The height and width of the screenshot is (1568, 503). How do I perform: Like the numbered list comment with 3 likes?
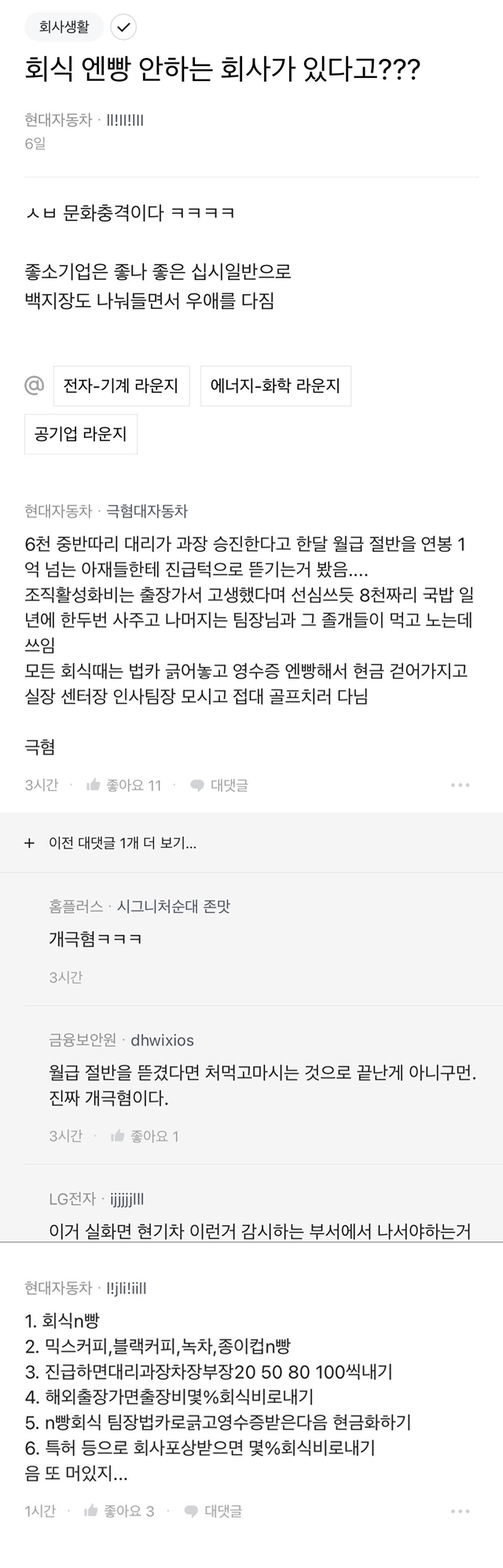point(119,1511)
